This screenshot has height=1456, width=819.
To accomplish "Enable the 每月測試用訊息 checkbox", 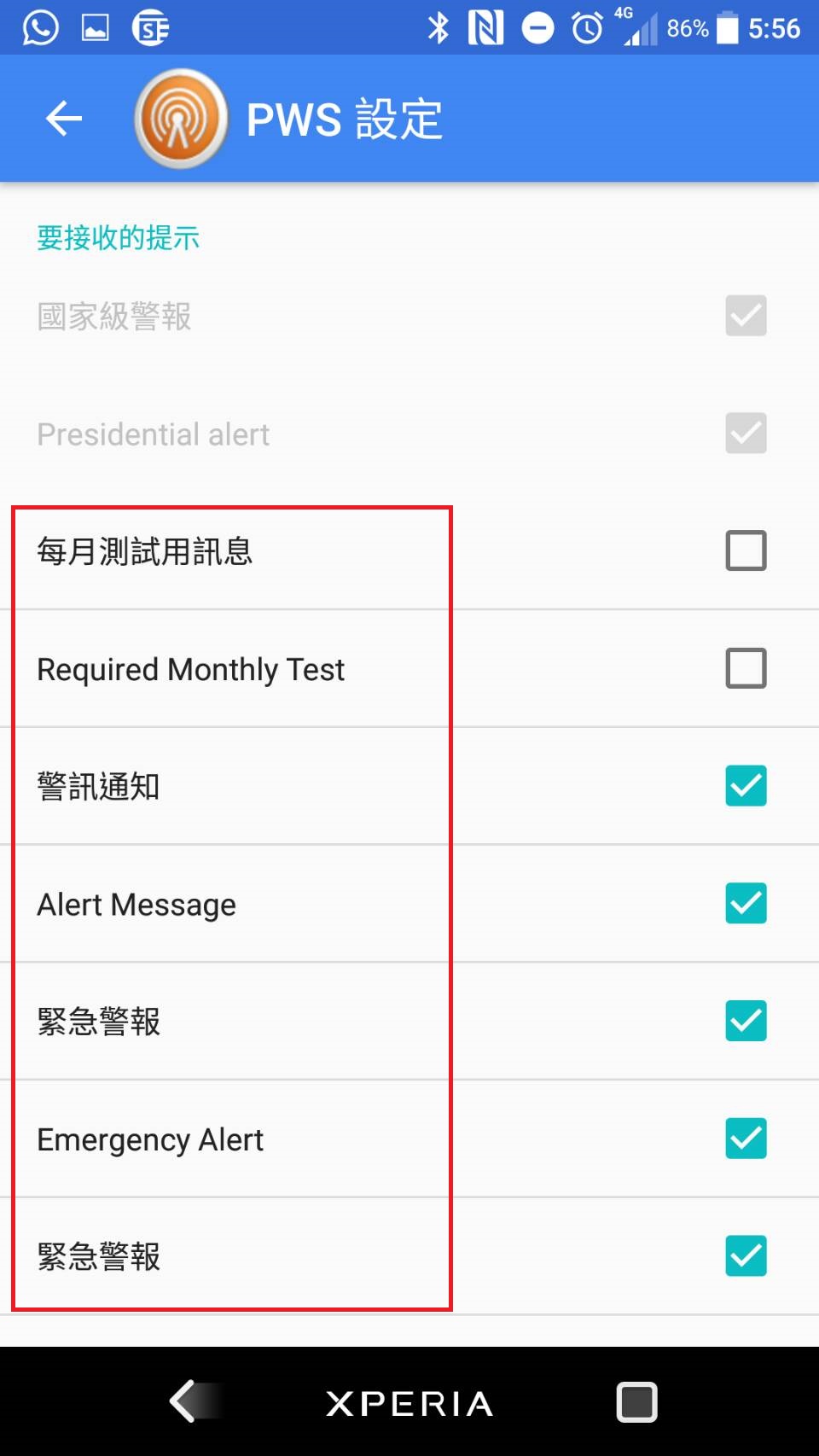I will point(746,550).
